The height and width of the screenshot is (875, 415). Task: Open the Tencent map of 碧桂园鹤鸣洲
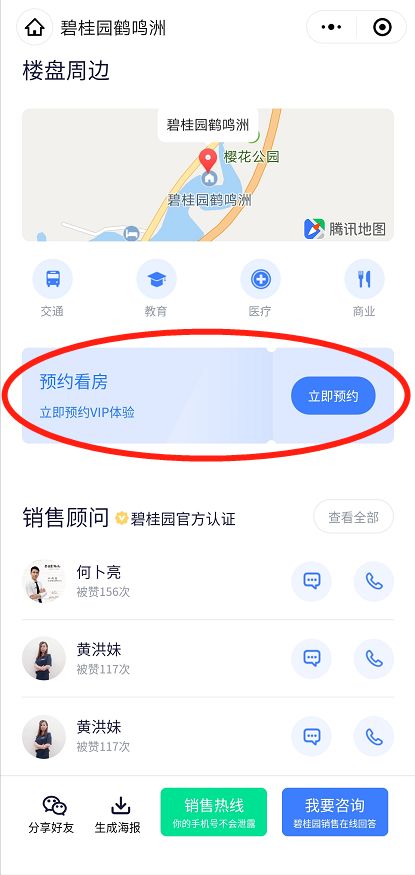point(208,175)
